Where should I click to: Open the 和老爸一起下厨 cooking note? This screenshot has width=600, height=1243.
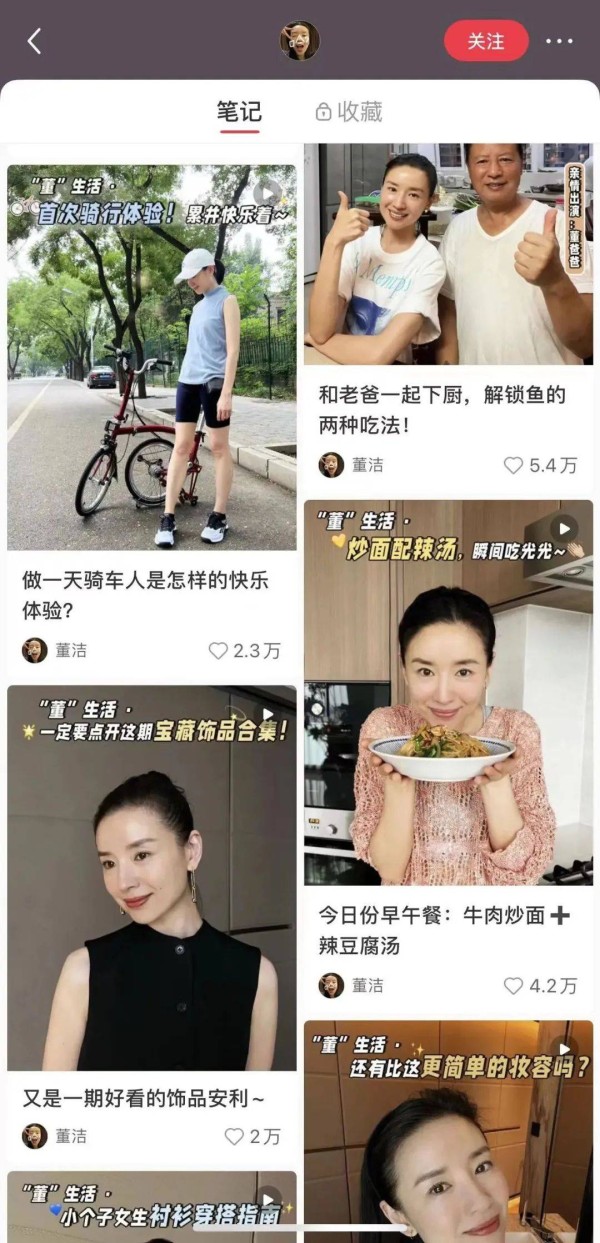[x=448, y=254]
